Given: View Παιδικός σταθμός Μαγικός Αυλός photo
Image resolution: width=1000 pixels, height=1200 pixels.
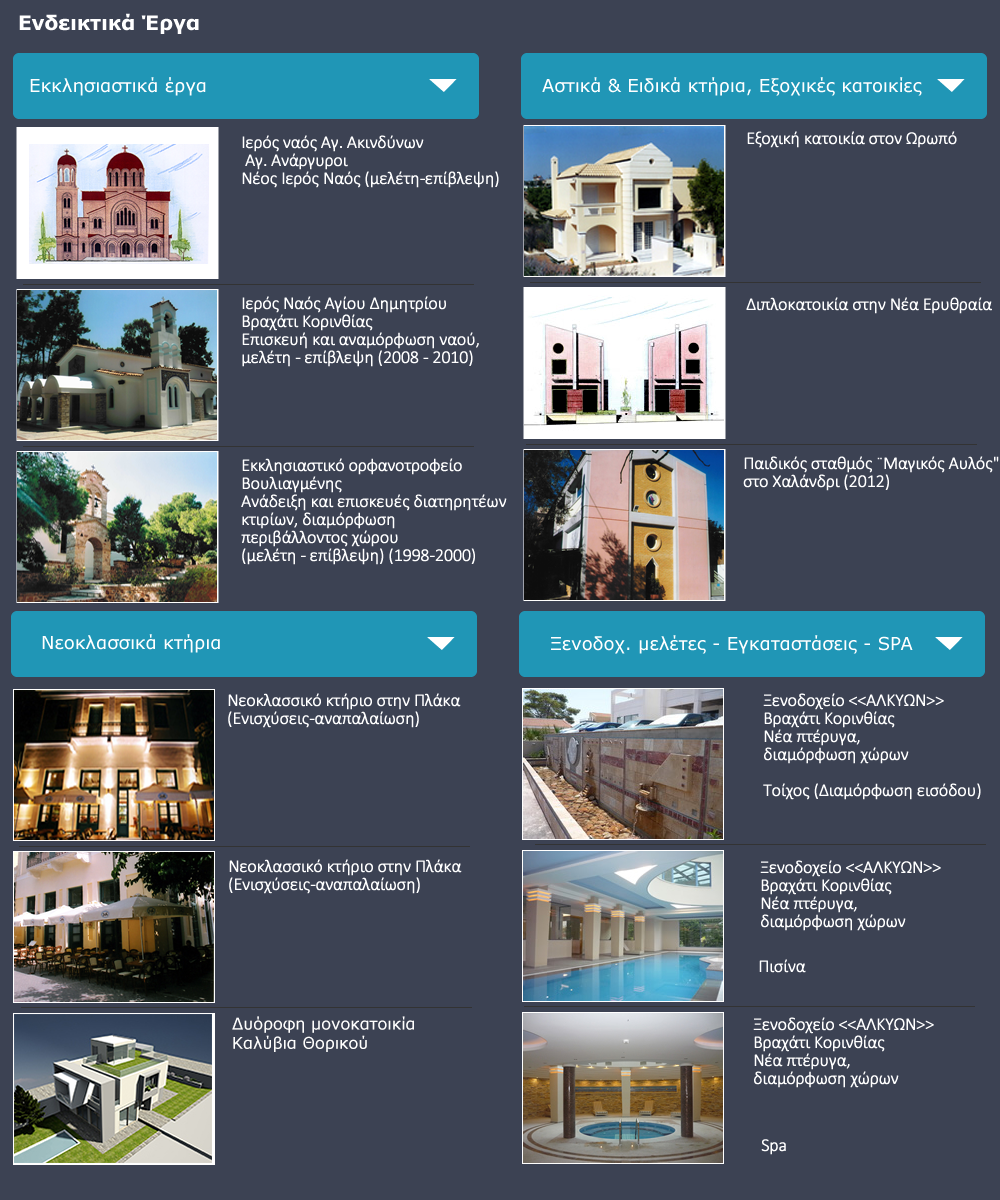Looking at the screenshot, I should click(x=624, y=525).
